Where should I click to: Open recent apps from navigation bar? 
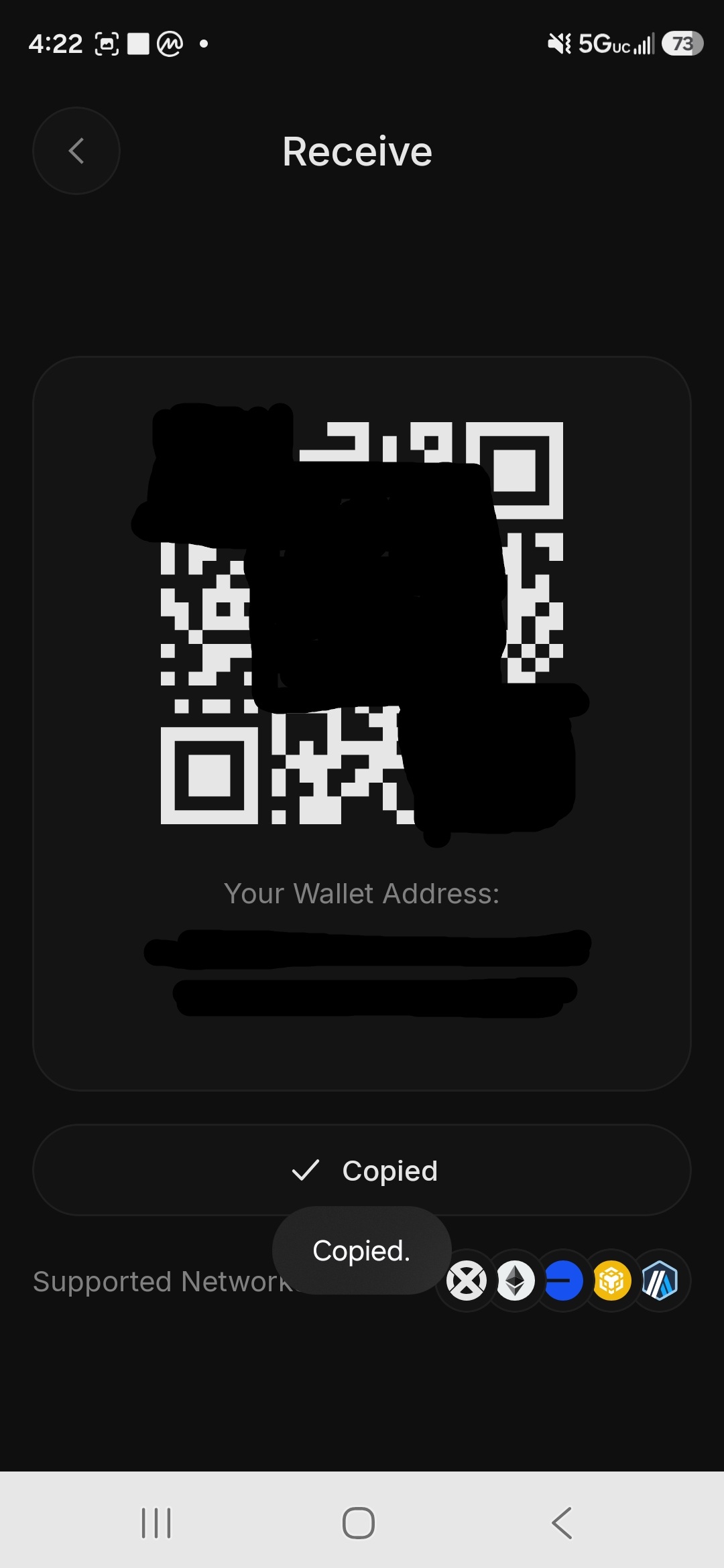click(157, 1523)
